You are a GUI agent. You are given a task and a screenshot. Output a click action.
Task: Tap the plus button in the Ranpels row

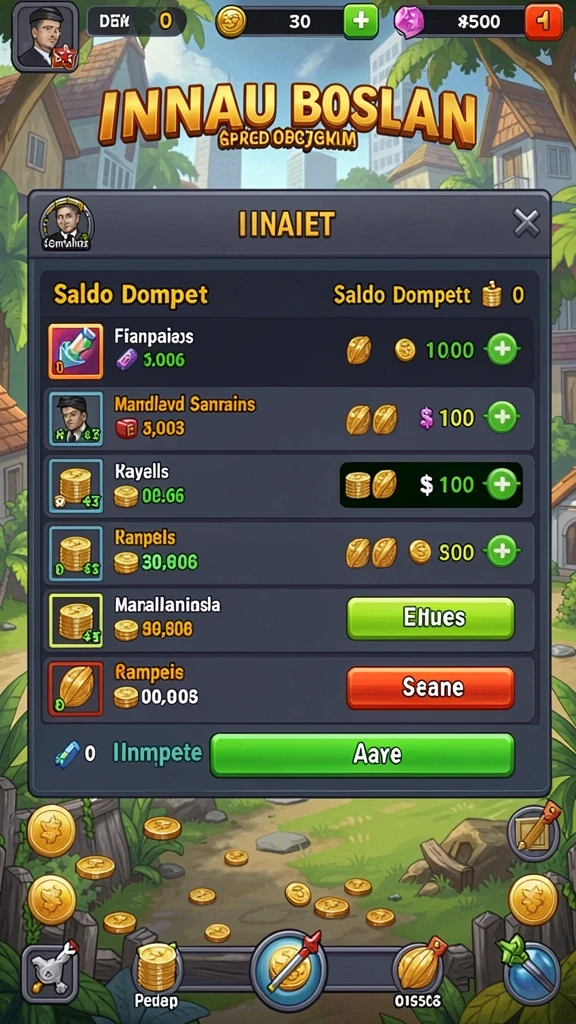(502, 552)
